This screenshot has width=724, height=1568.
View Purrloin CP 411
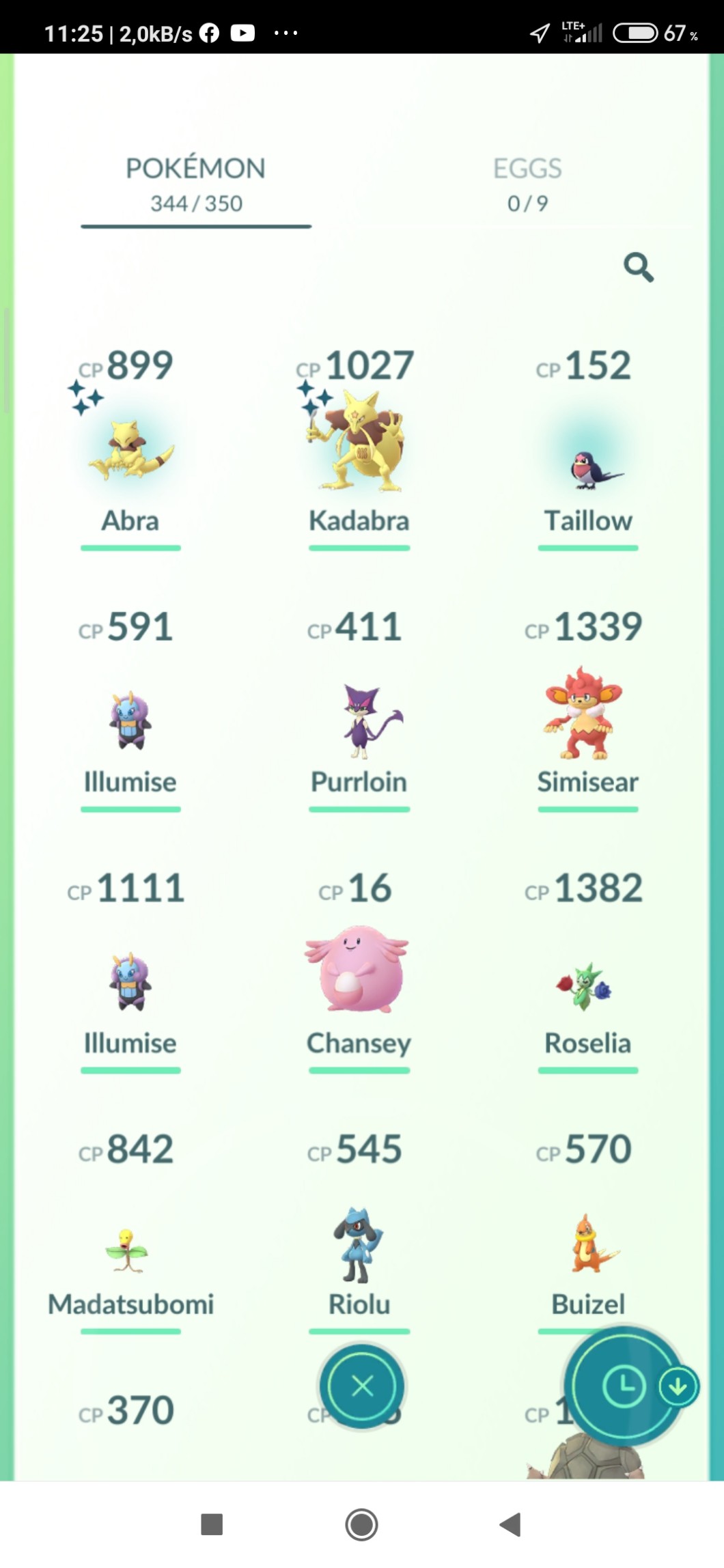tap(359, 720)
